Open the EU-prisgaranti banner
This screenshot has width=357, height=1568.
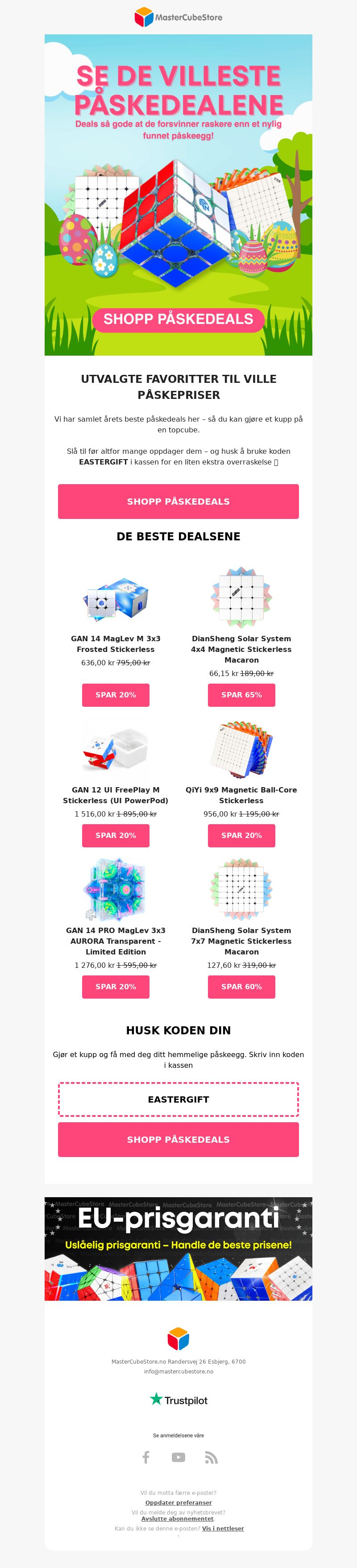(178, 1249)
